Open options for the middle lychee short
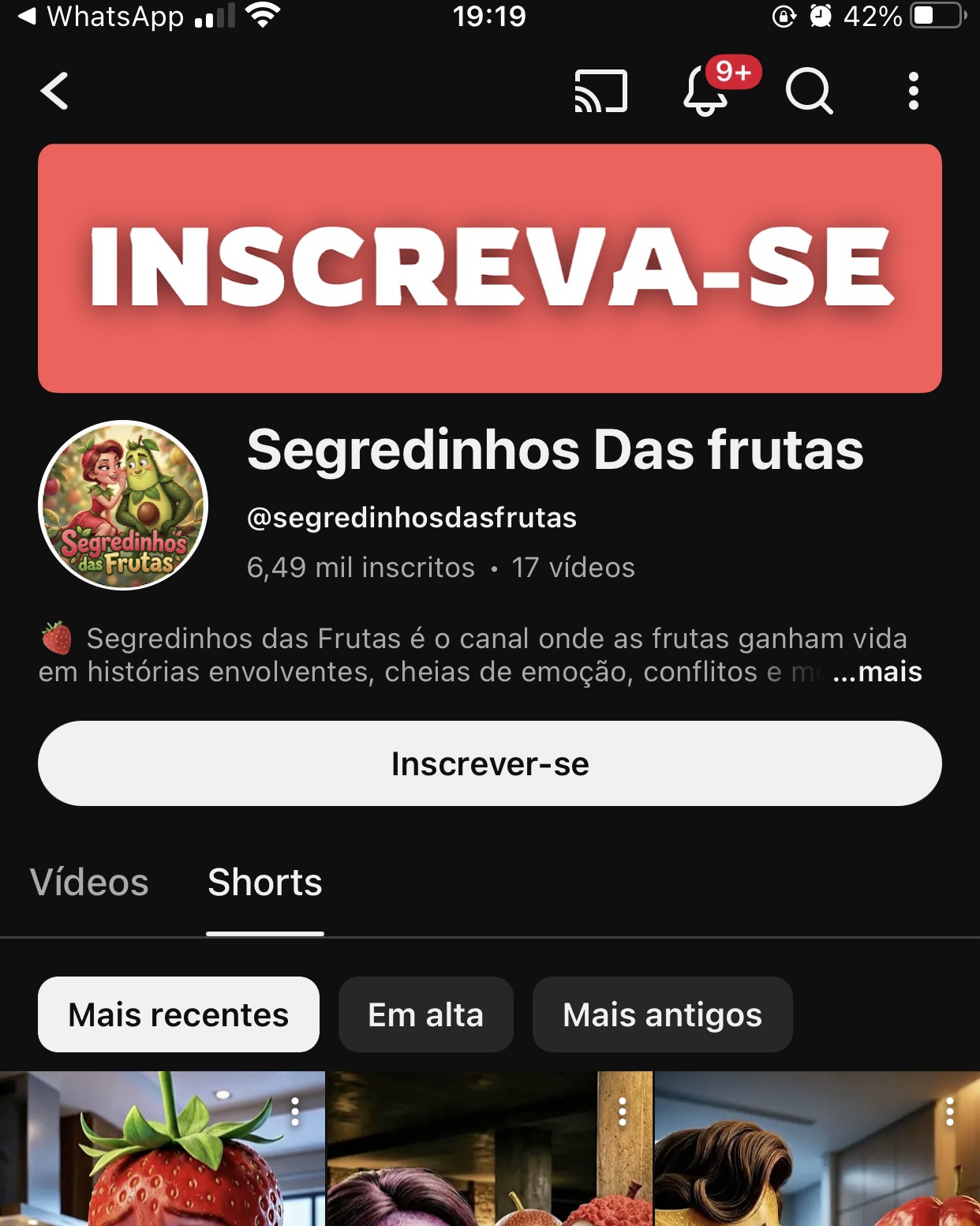Viewport: 980px width, 1226px height. click(x=623, y=1112)
